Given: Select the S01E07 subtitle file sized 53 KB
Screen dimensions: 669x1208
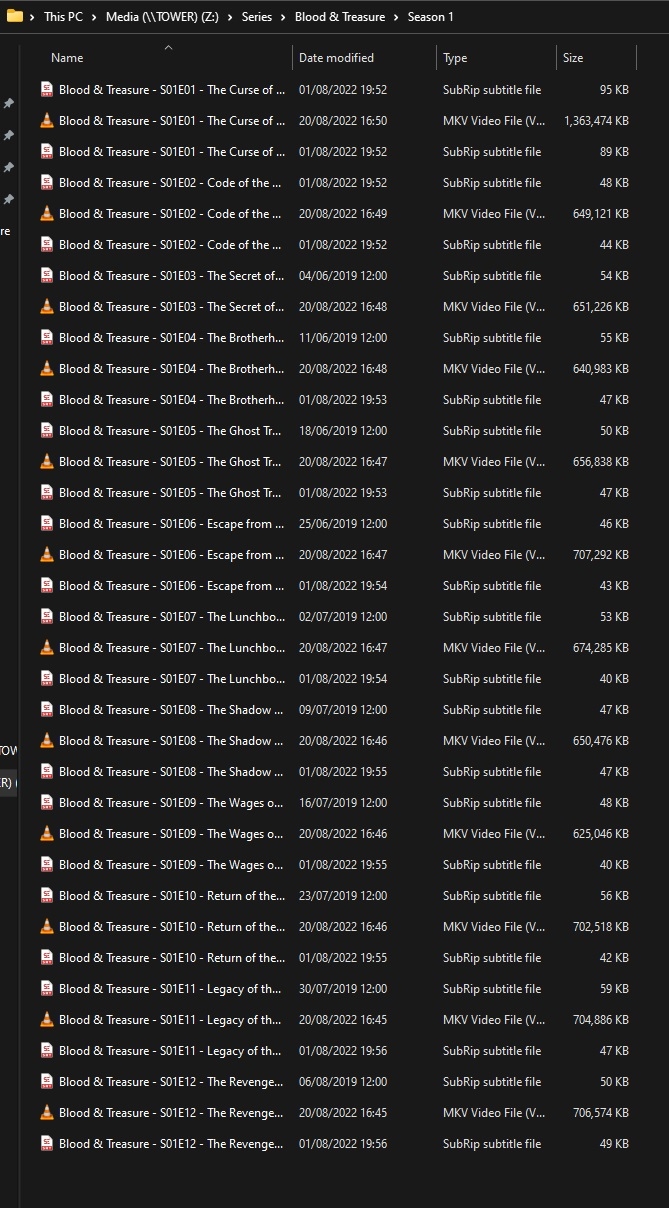Looking at the screenshot, I should (170, 617).
